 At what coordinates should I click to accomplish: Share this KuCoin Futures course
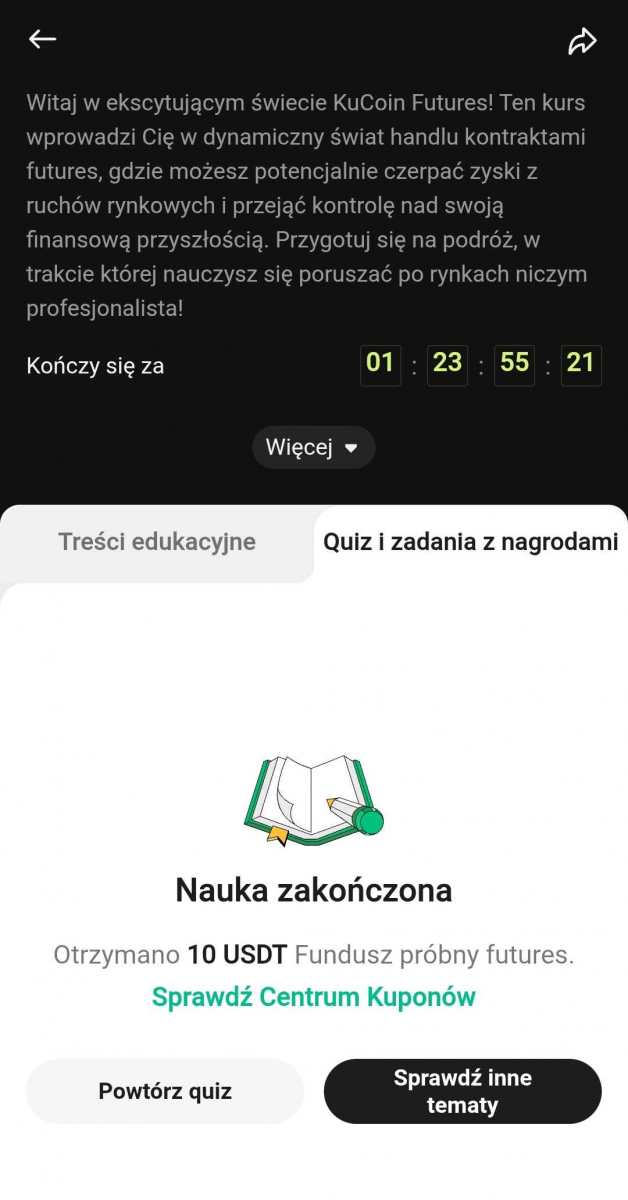[582, 41]
